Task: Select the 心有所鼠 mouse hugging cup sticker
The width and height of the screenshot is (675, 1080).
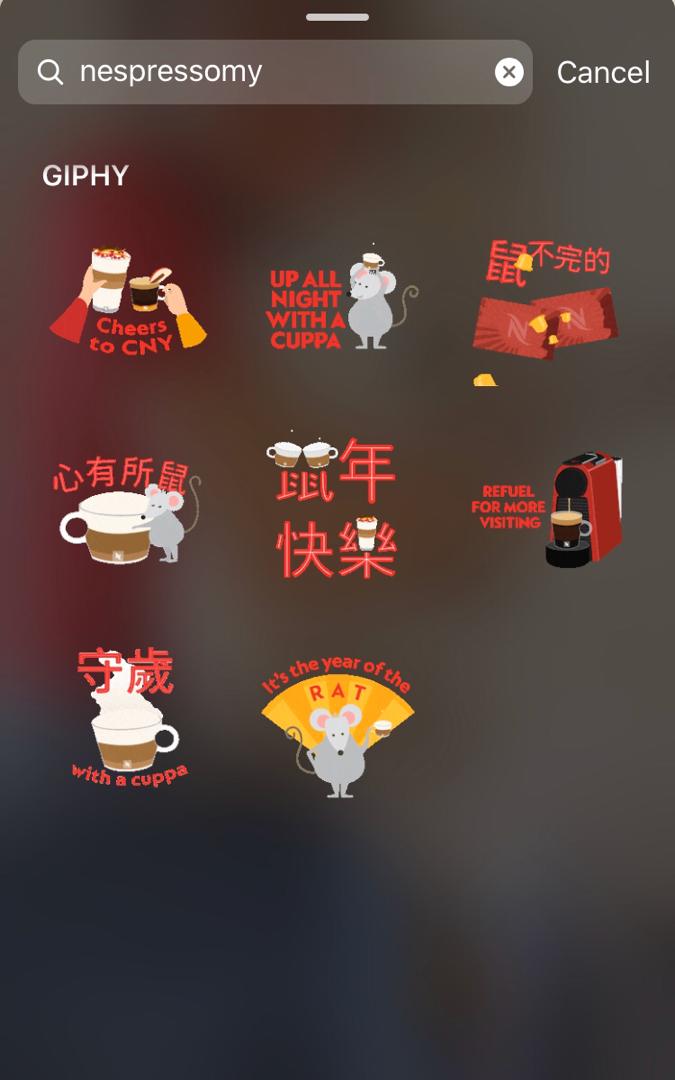Action: [128, 510]
